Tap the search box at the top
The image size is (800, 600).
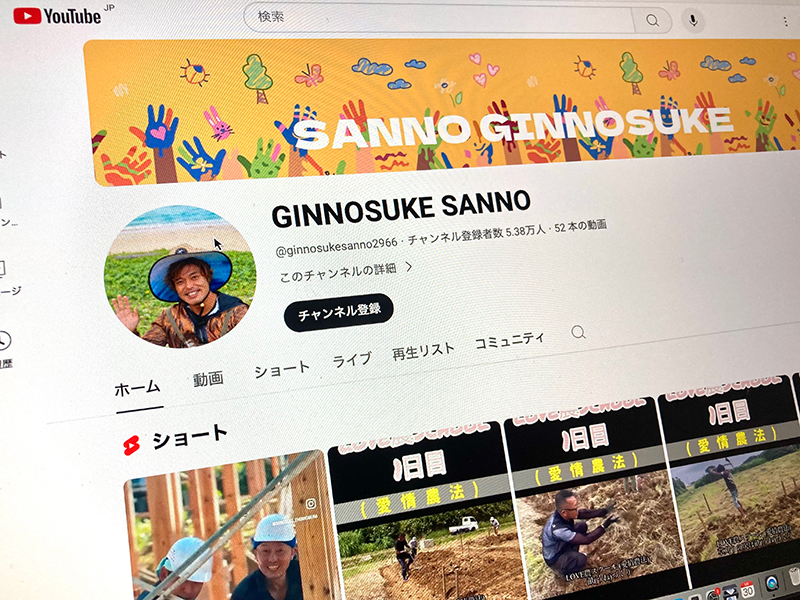point(440,18)
